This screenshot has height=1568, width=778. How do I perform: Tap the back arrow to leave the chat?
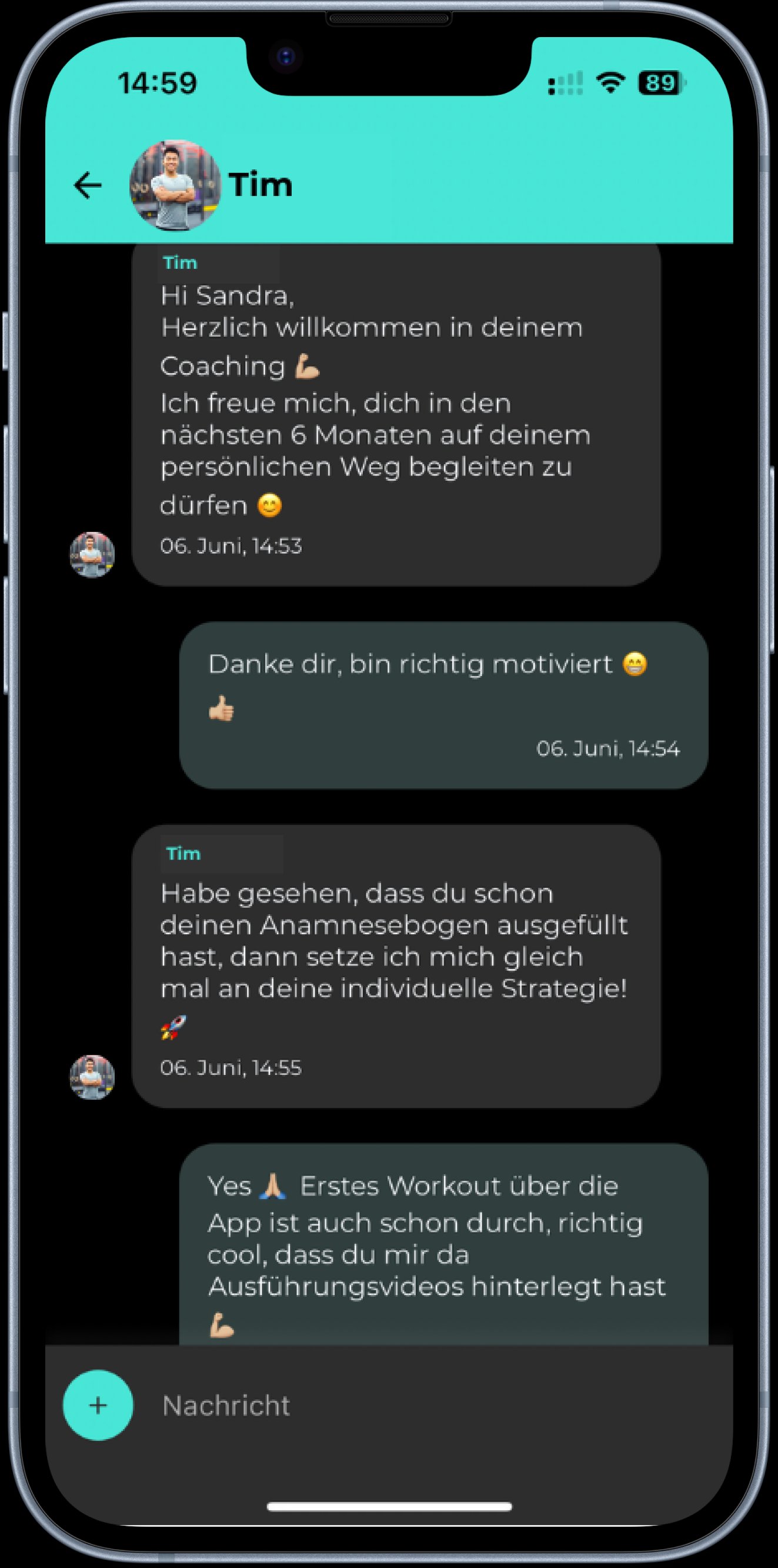87,184
